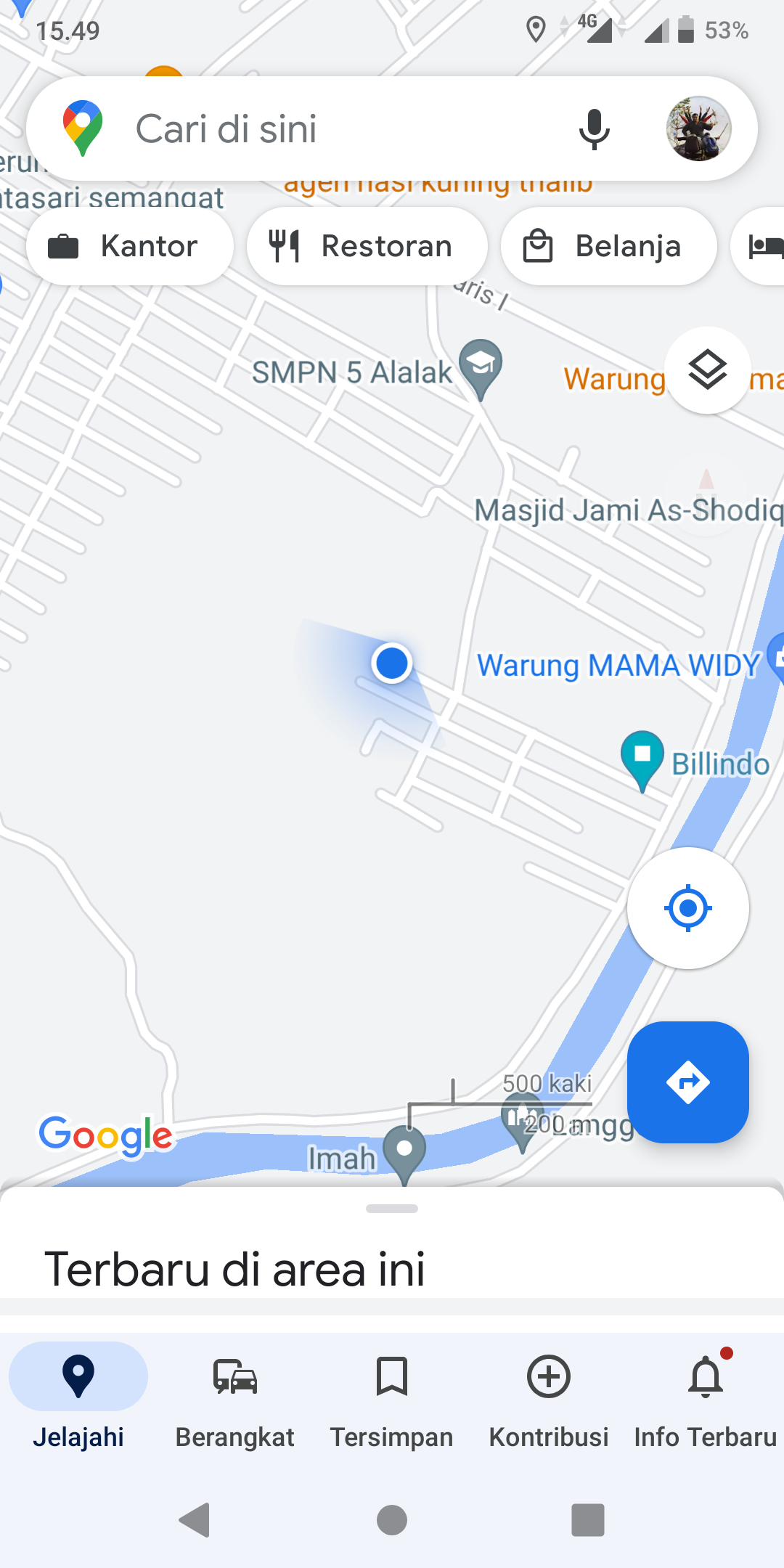Go back with the system back button

coord(195,1519)
